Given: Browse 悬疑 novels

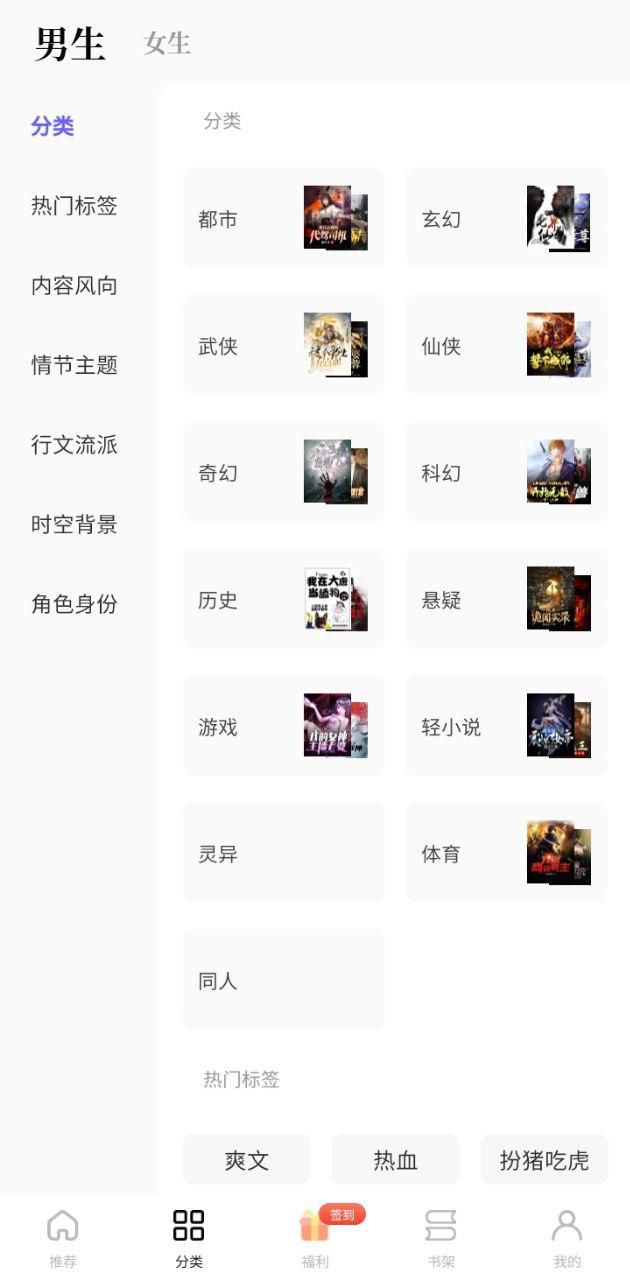Looking at the screenshot, I should pyautogui.click(x=506, y=599).
